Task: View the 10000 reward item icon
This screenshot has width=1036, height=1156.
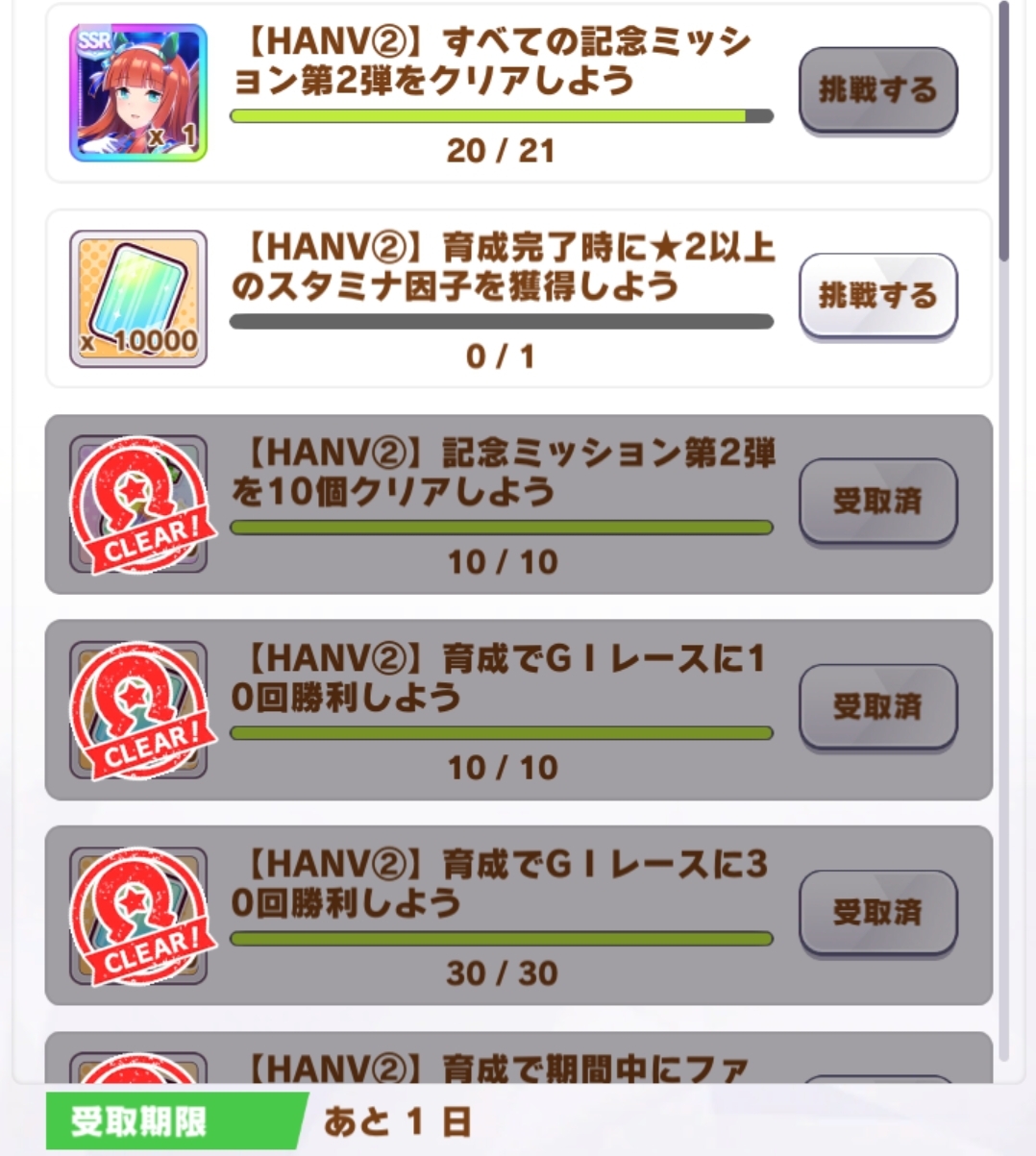Action: click(x=138, y=299)
